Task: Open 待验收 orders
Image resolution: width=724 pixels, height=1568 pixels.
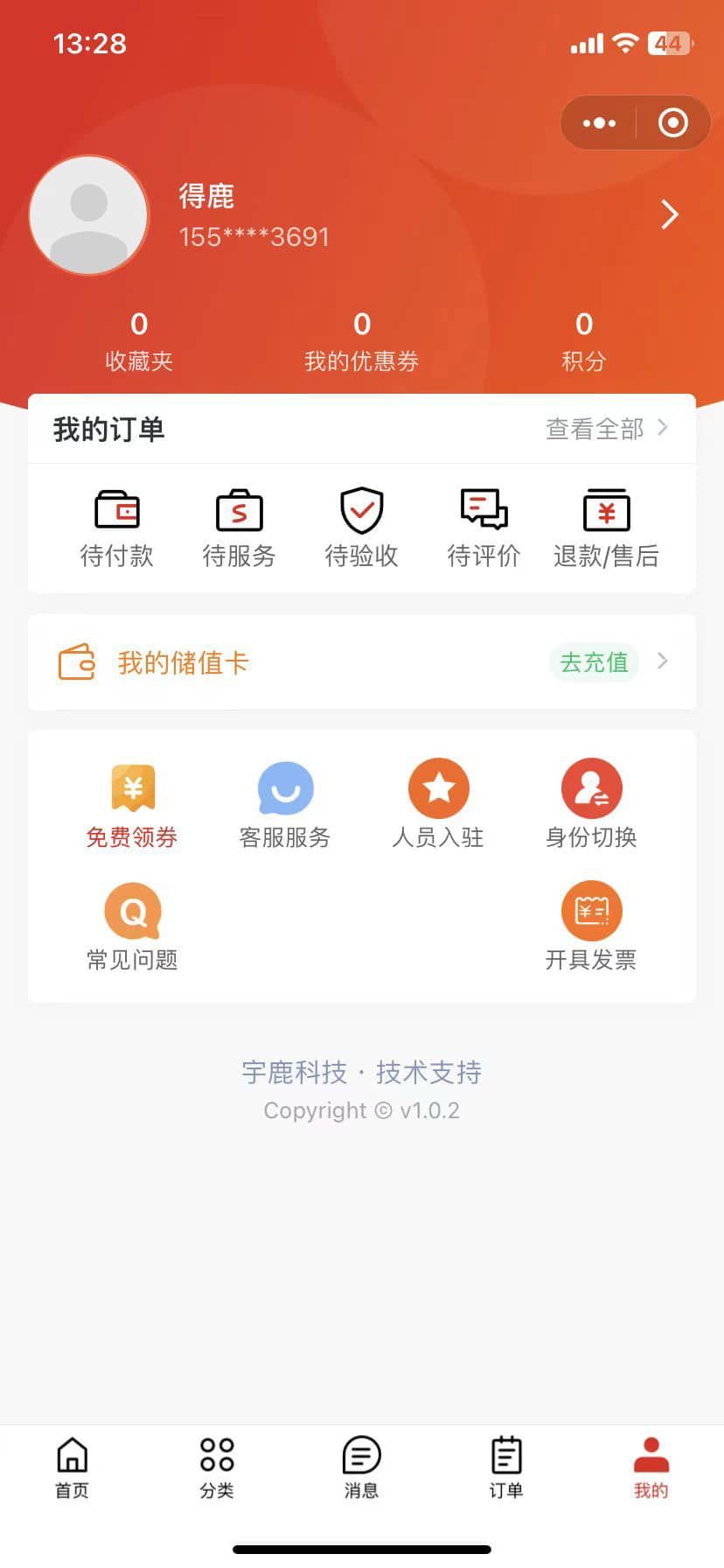Action: [x=362, y=528]
